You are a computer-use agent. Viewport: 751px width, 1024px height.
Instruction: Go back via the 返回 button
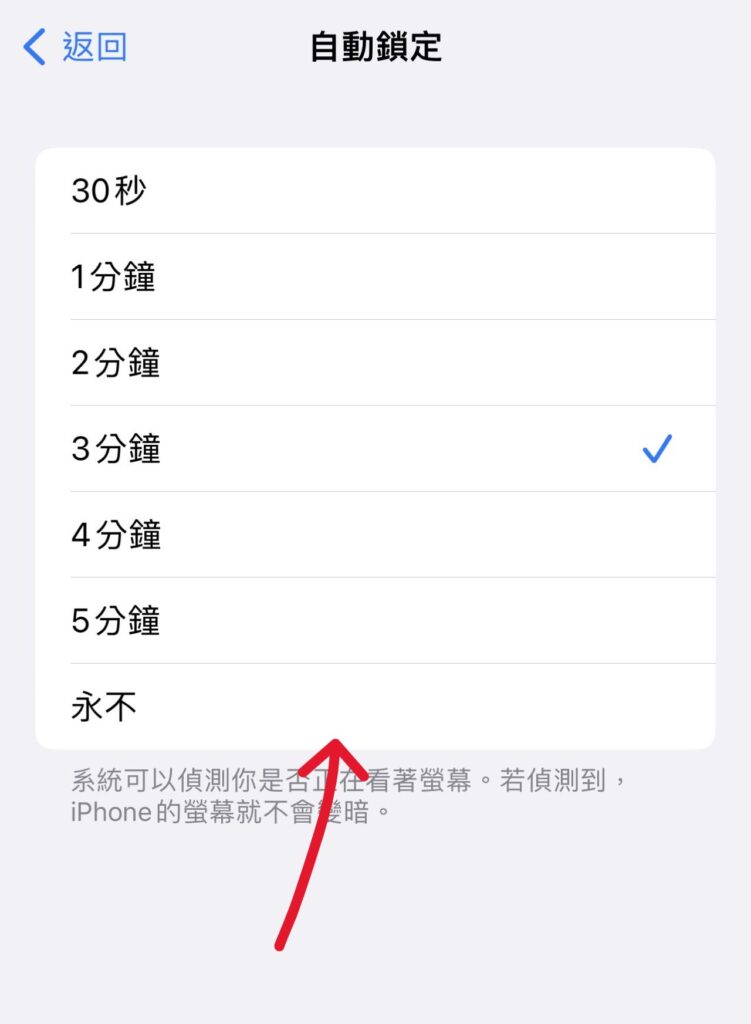76,47
